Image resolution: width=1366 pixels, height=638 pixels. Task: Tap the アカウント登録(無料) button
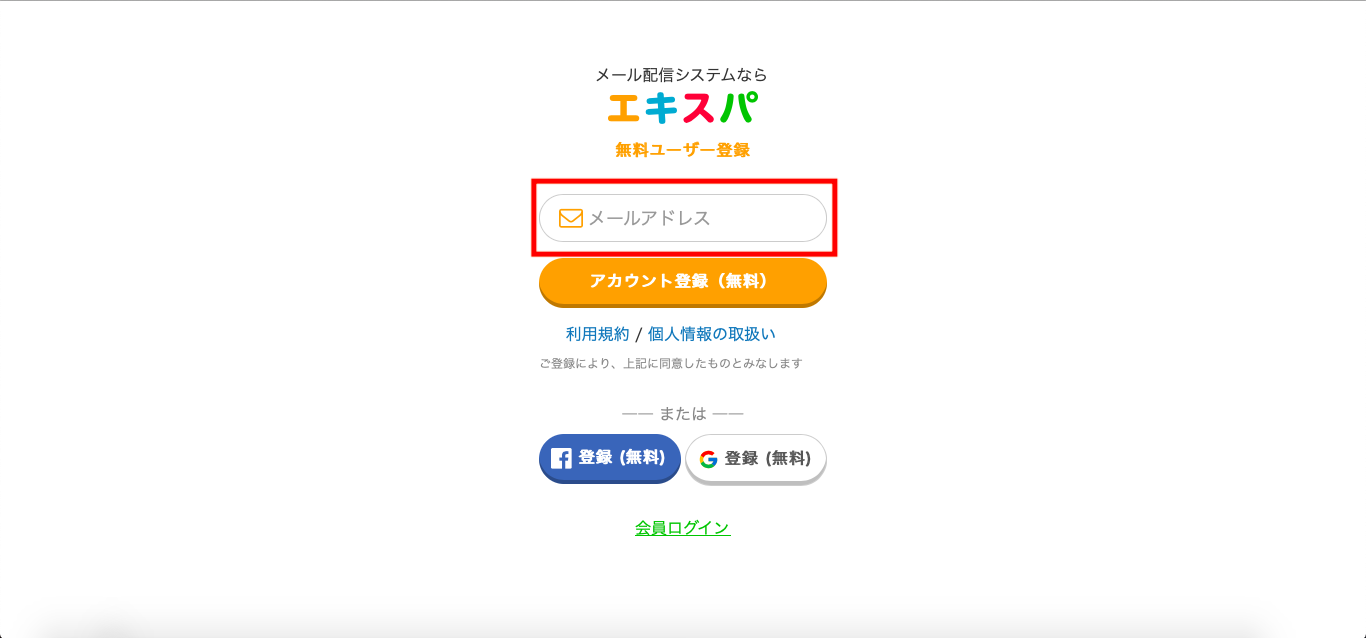(x=682, y=281)
